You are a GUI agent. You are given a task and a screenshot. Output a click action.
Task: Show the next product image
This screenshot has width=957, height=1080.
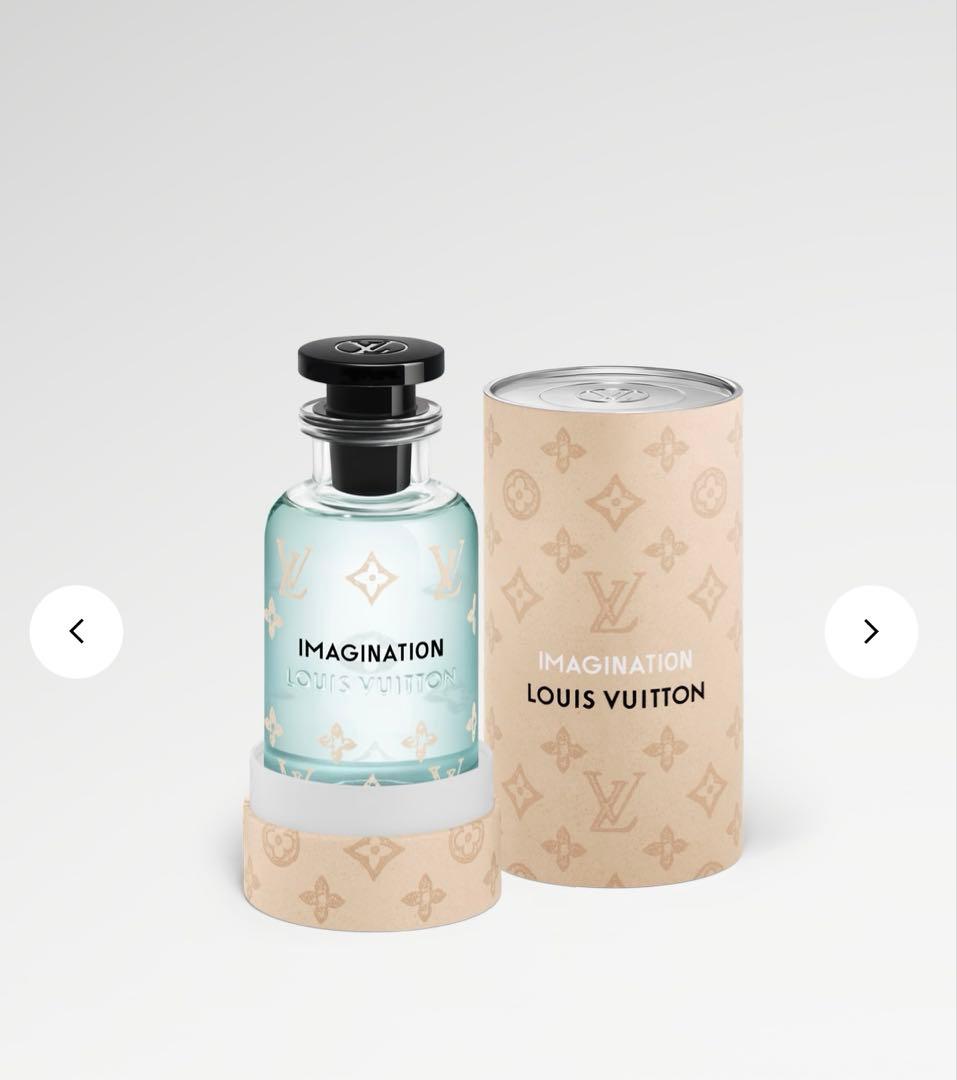pos(870,632)
